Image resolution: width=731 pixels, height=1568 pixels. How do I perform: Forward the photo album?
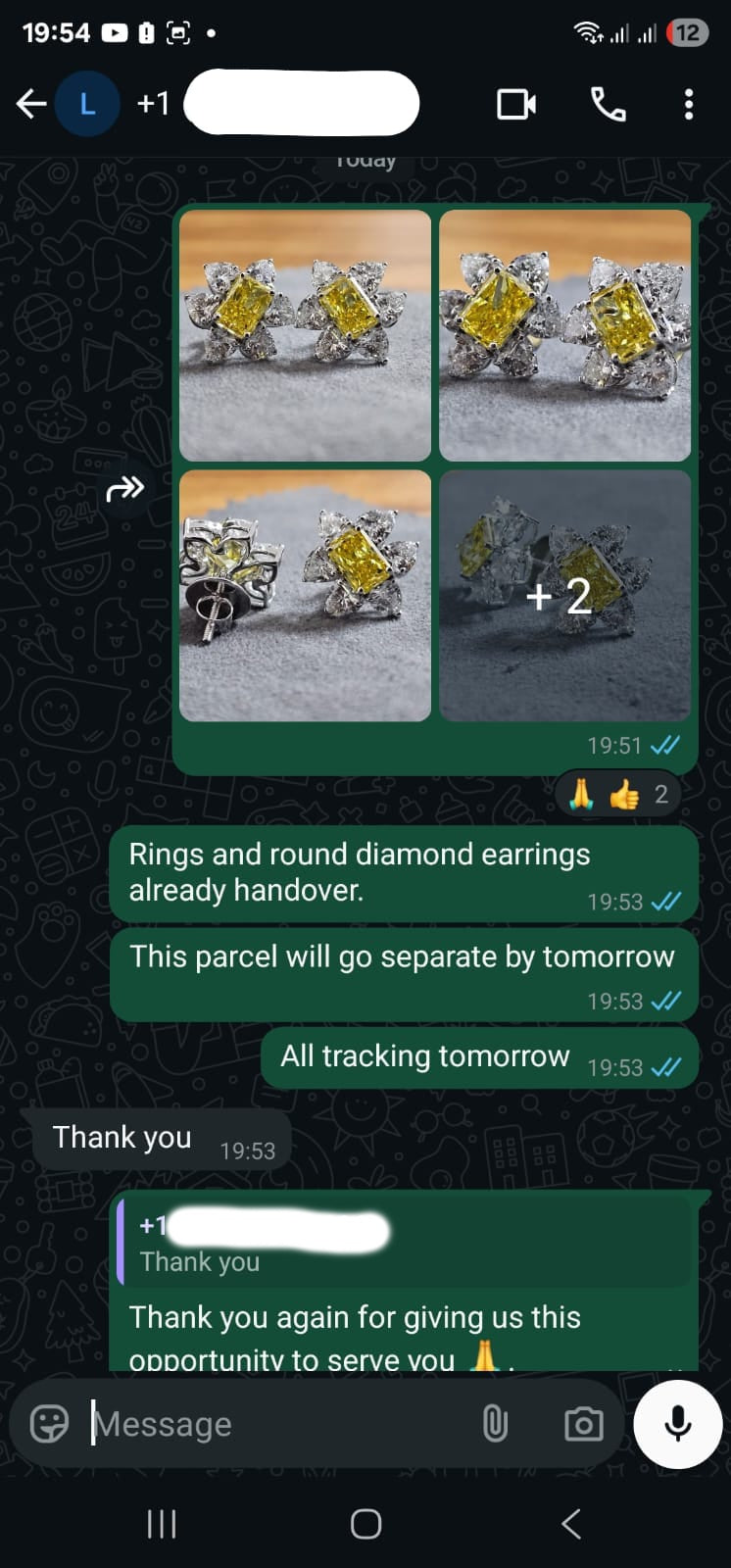[x=124, y=488]
